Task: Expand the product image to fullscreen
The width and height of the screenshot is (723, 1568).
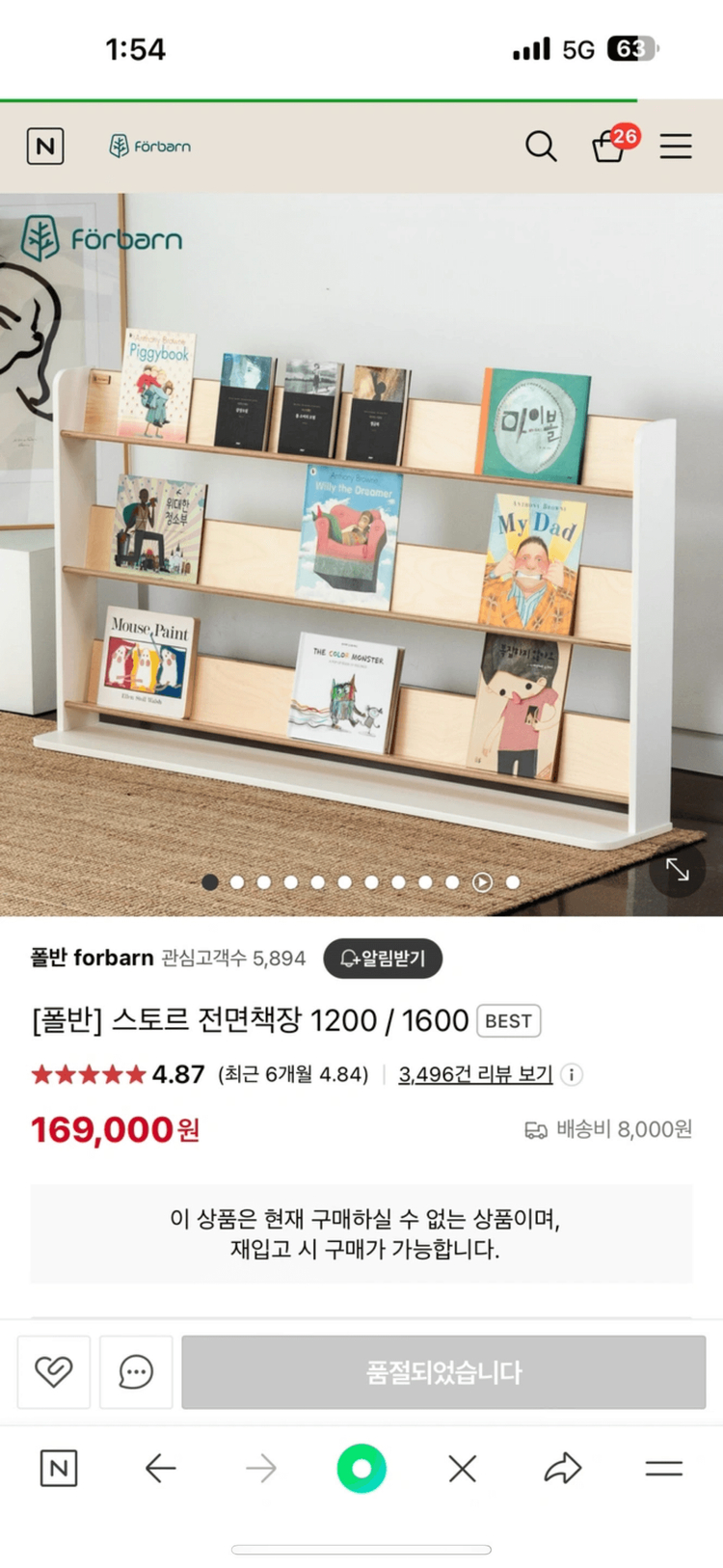Action: (x=678, y=870)
